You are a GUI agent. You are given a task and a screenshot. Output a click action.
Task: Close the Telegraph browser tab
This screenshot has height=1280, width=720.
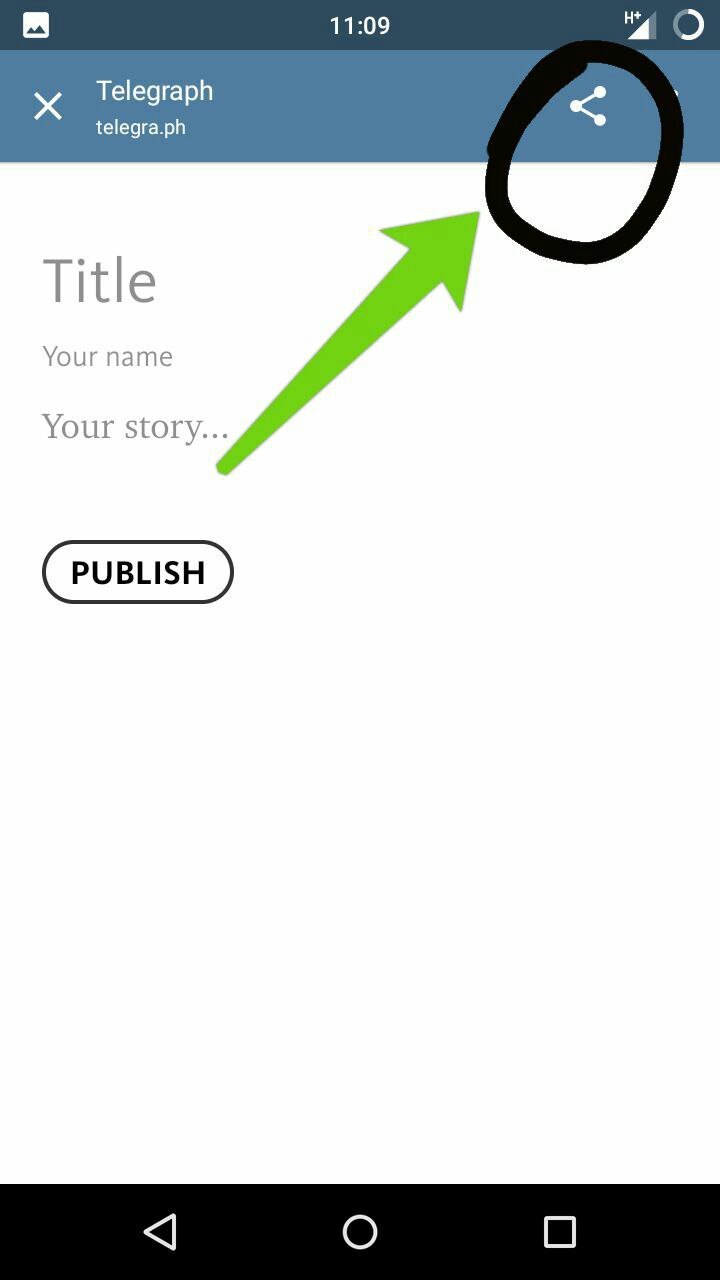(48, 106)
